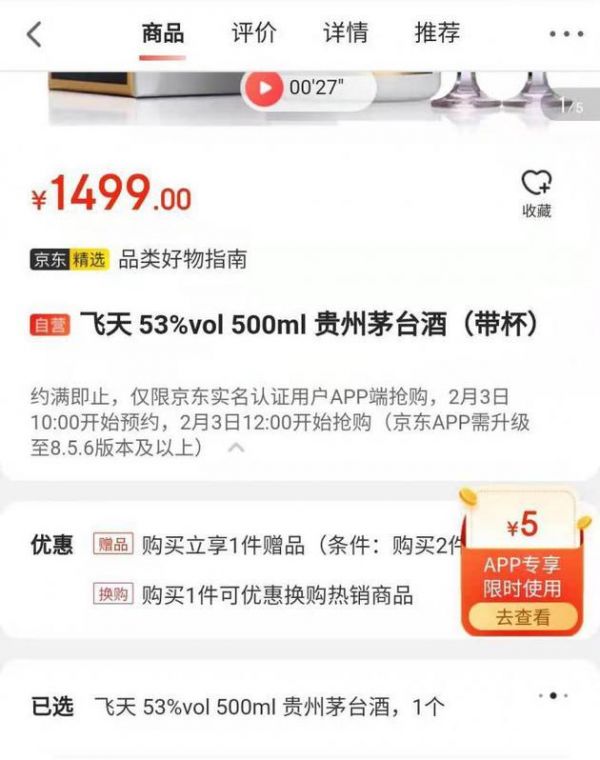This screenshot has width=600, height=760.
Task: Switch to the 推荐 tab
Action: pyautogui.click(x=437, y=33)
